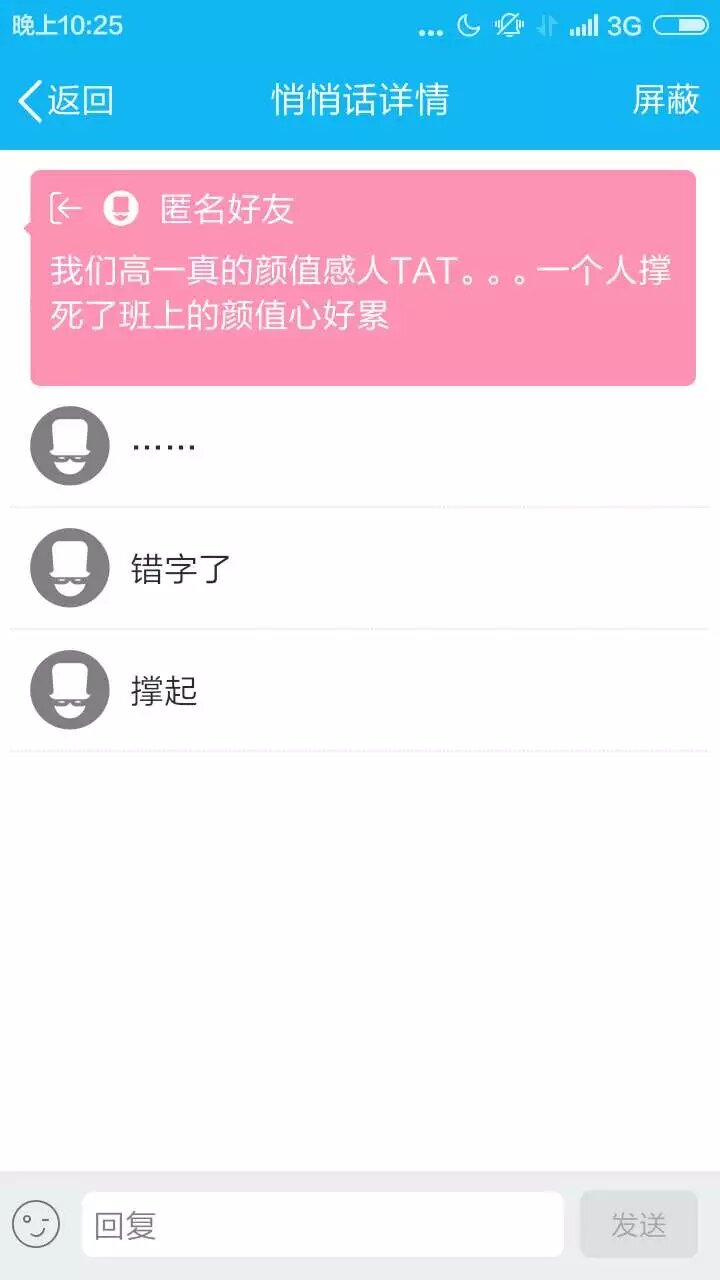
Task: Focus the 回复 reply input field
Action: pyautogui.click(x=322, y=1224)
